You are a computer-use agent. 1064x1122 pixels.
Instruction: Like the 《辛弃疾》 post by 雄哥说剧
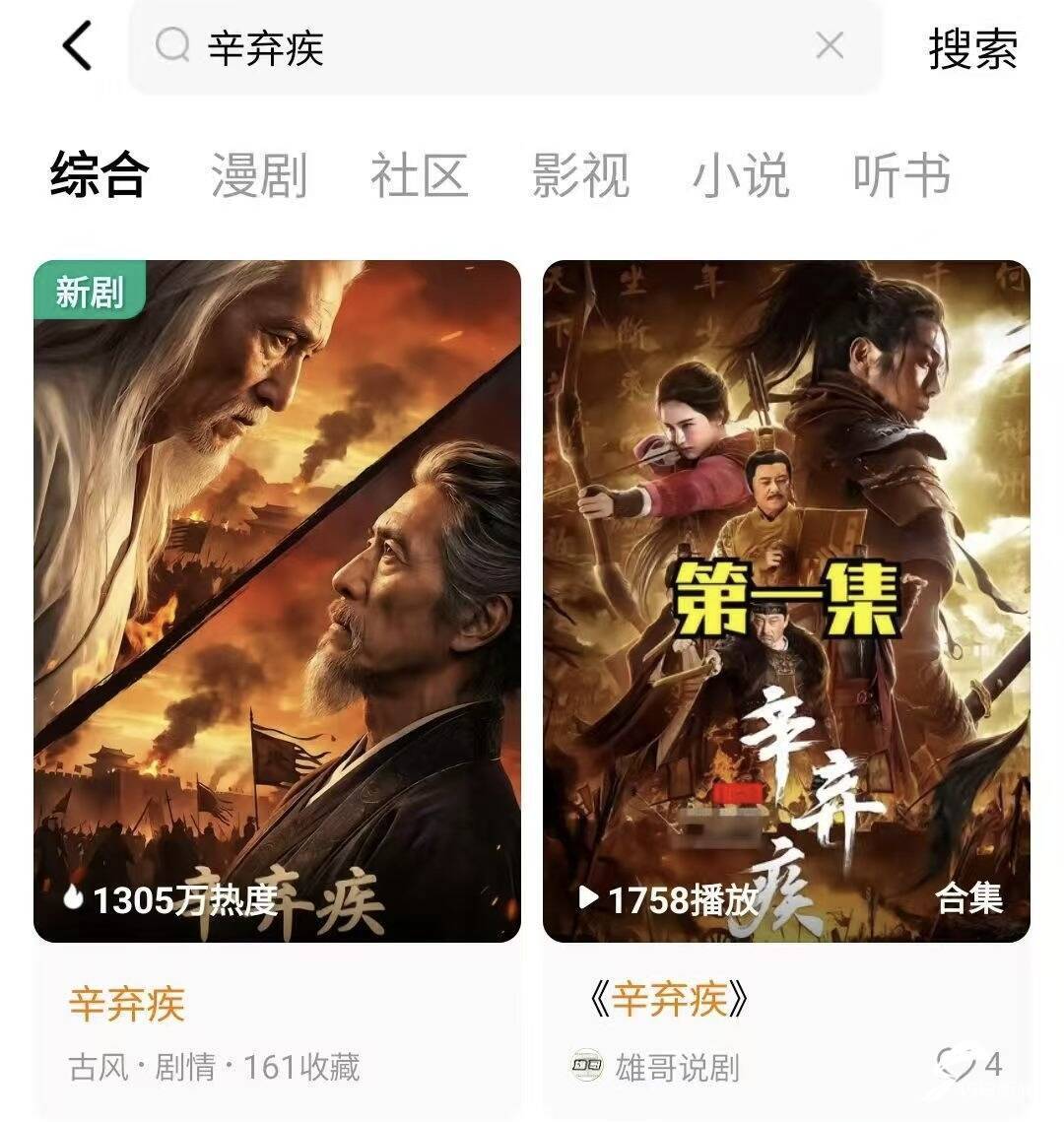click(x=956, y=1064)
